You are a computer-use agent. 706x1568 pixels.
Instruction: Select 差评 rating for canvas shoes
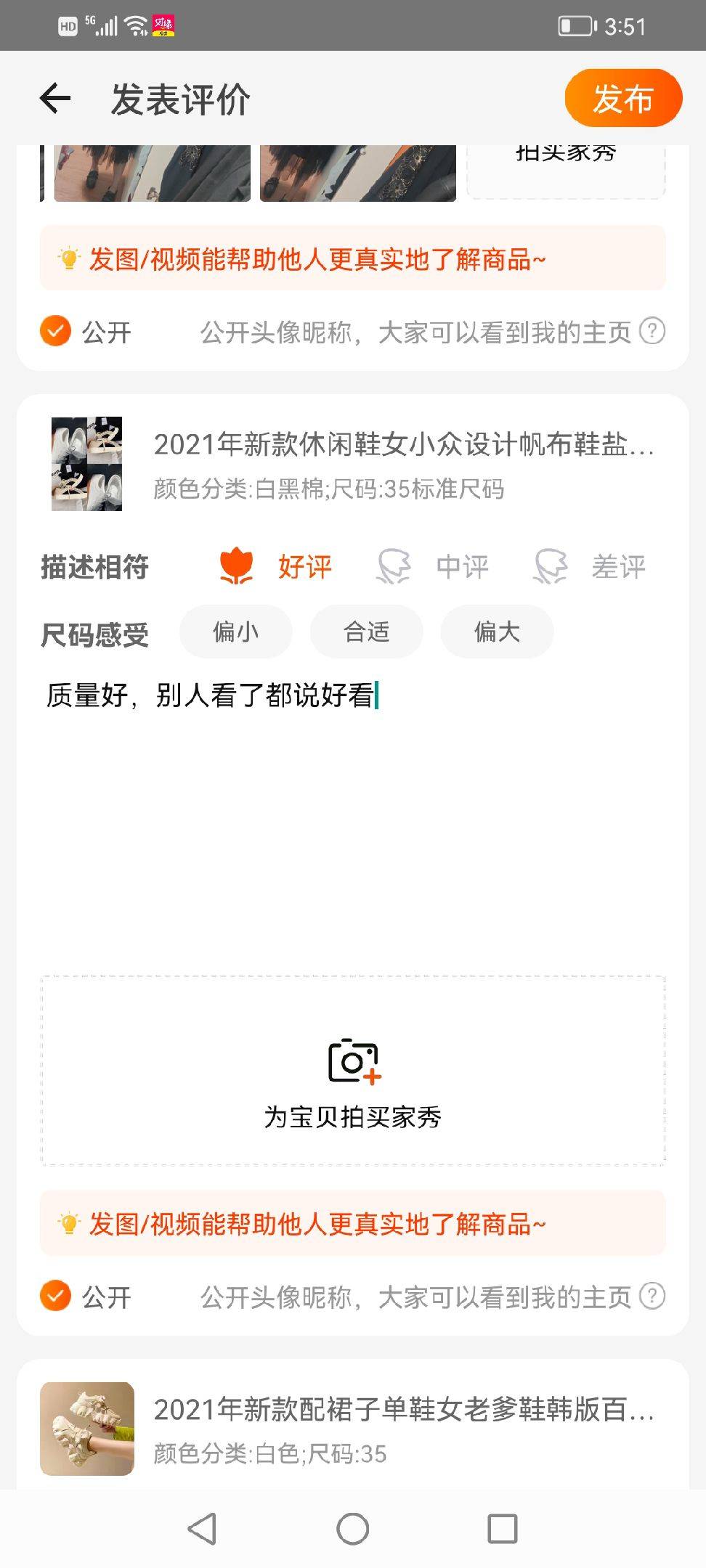tap(590, 567)
